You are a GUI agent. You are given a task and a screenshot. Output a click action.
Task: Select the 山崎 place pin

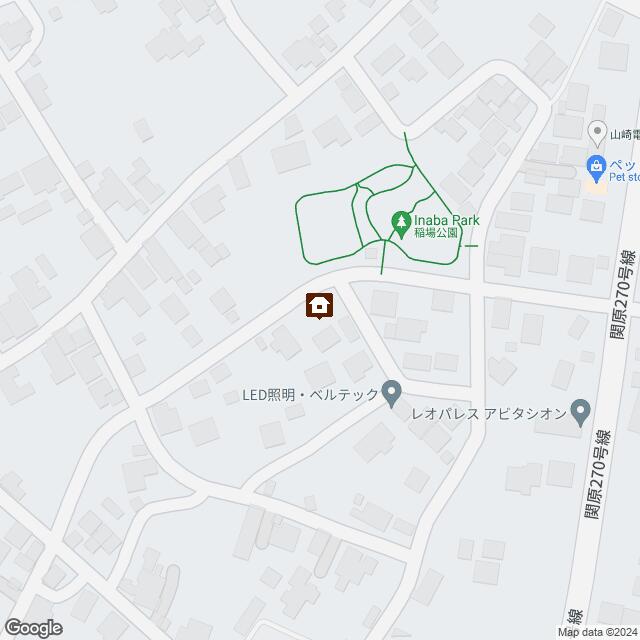point(597,130)
